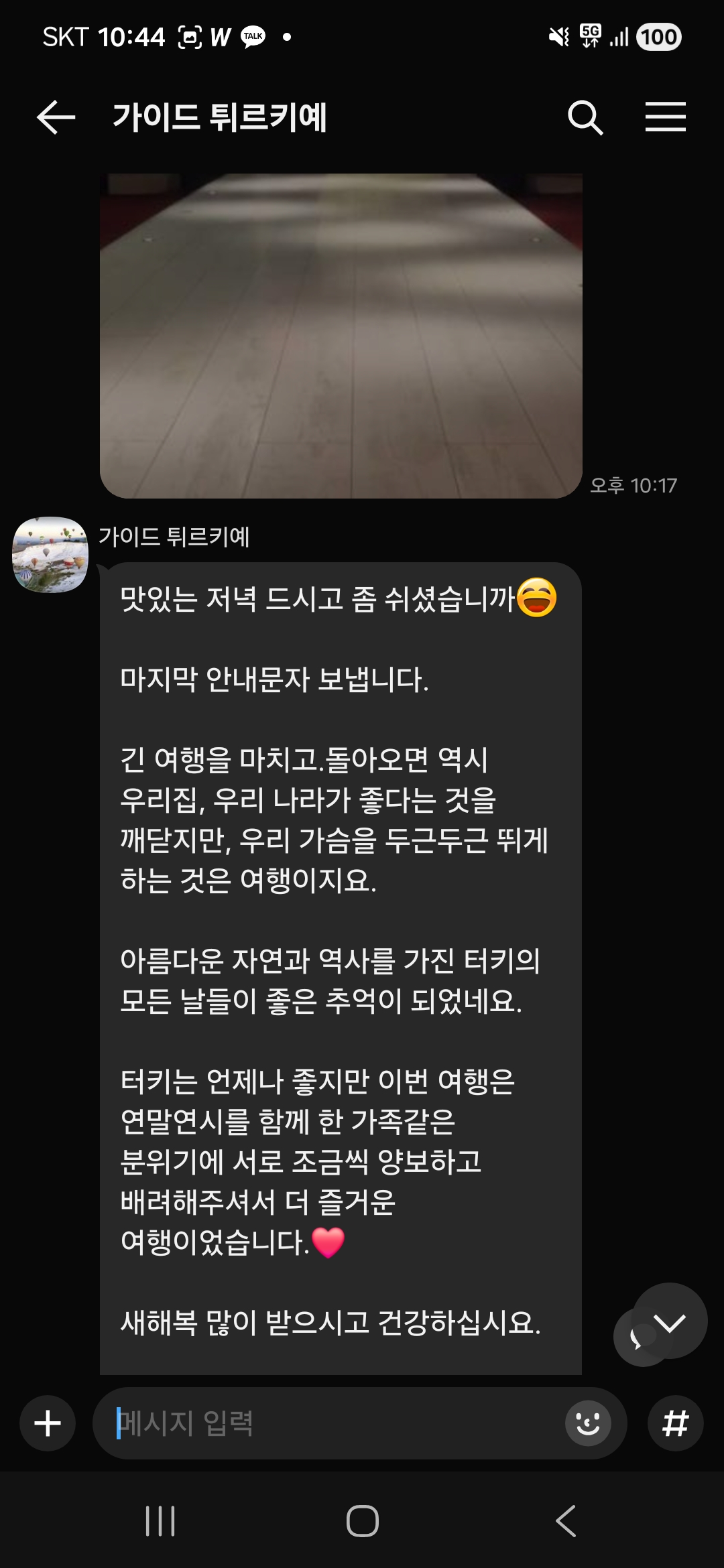Open the shared photo sent at 오후 10:17
The width and height of the screenshot is (724, 1568).
pos(341,335)
